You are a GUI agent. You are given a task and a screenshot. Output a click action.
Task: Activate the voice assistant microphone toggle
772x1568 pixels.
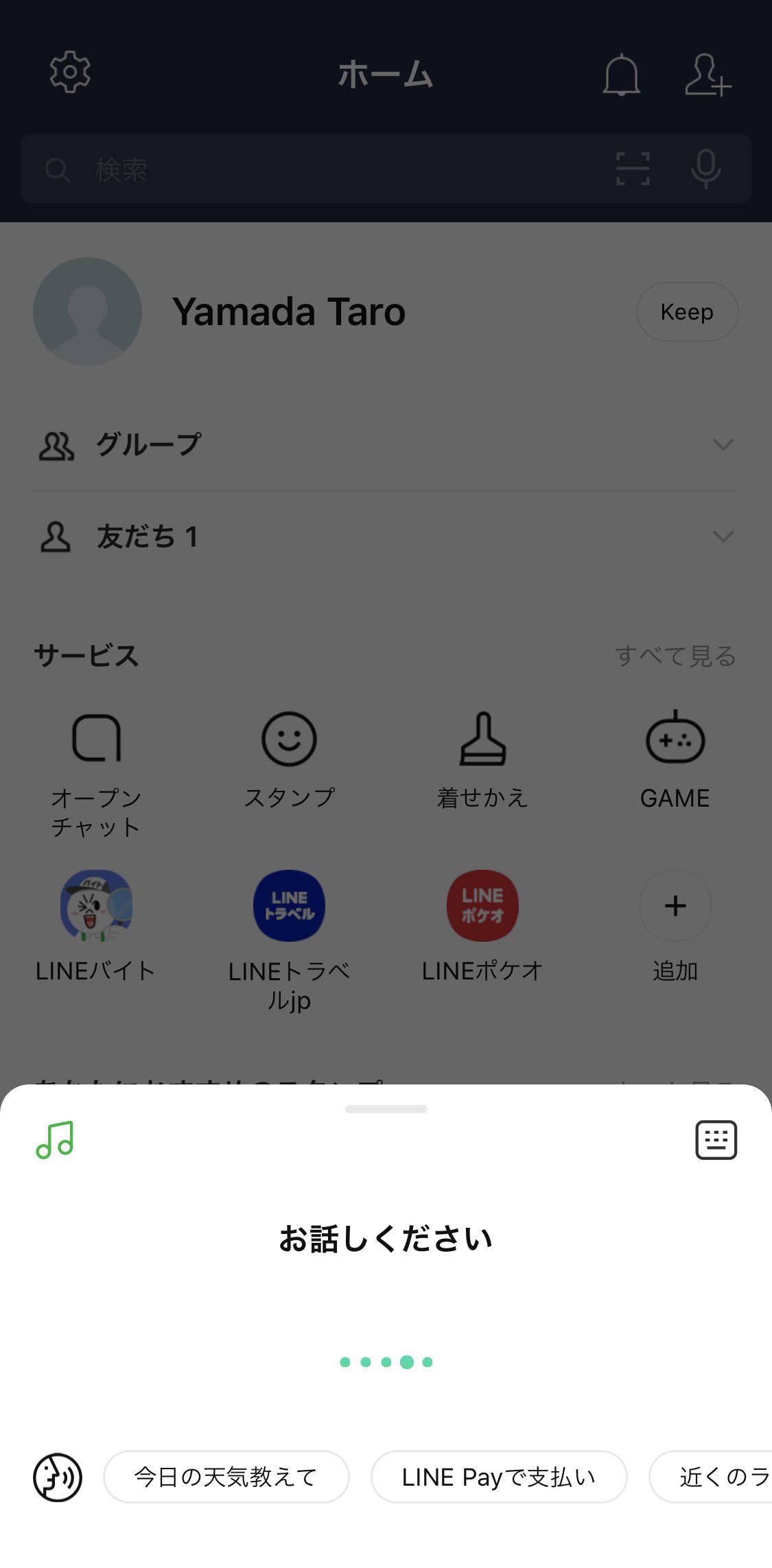pyautogui.click(x=705, y=169)
